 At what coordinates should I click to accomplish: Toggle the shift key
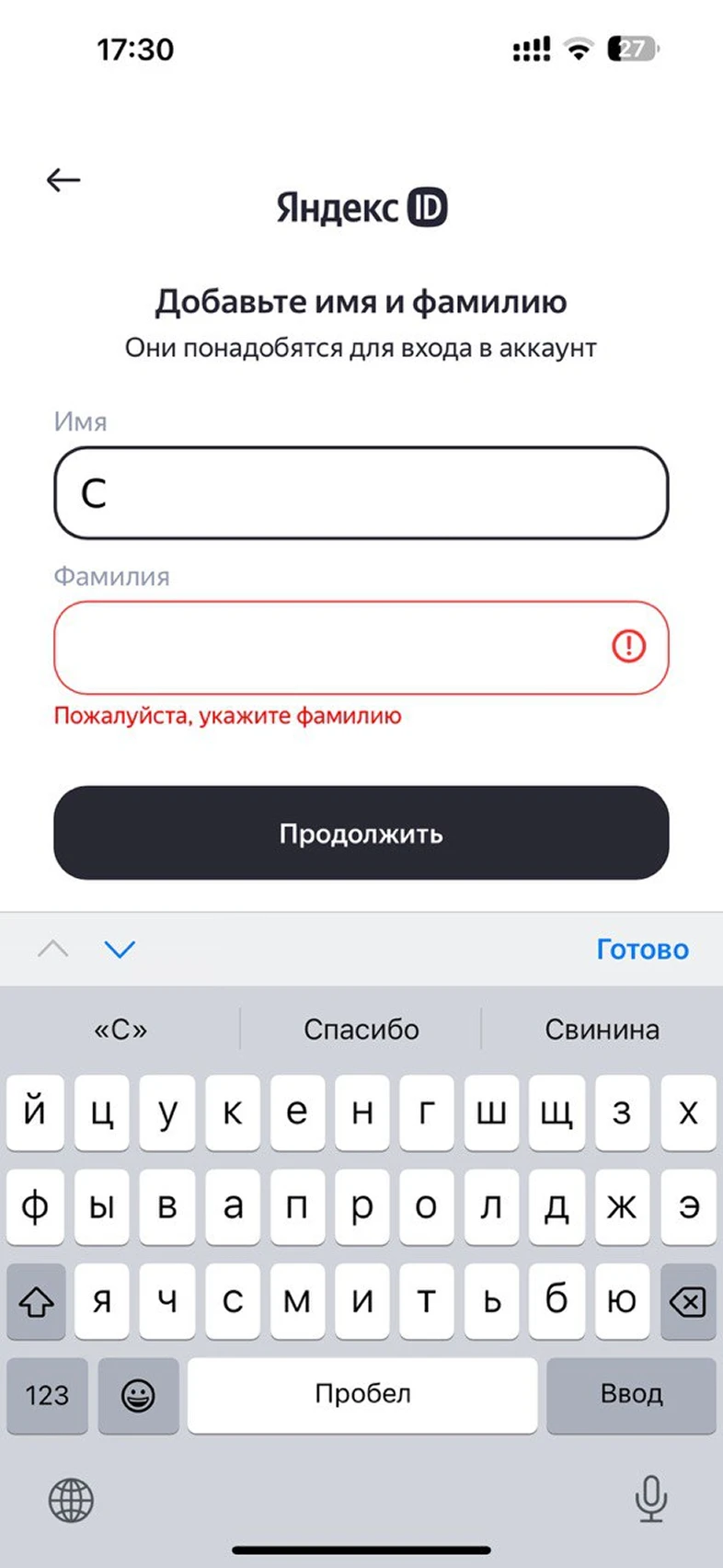coord(36,1301)
